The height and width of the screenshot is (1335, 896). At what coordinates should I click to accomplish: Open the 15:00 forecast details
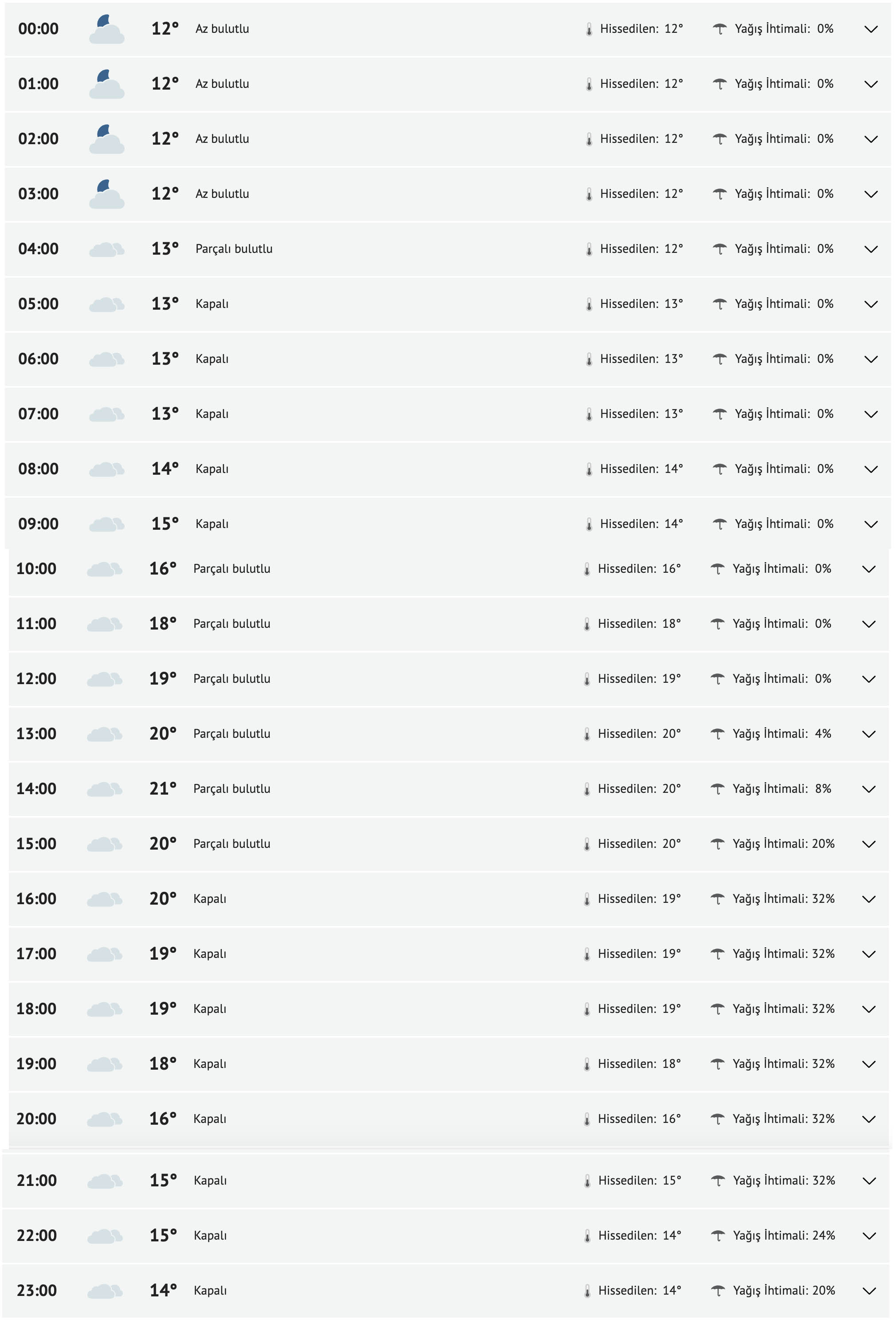point(868,844)
